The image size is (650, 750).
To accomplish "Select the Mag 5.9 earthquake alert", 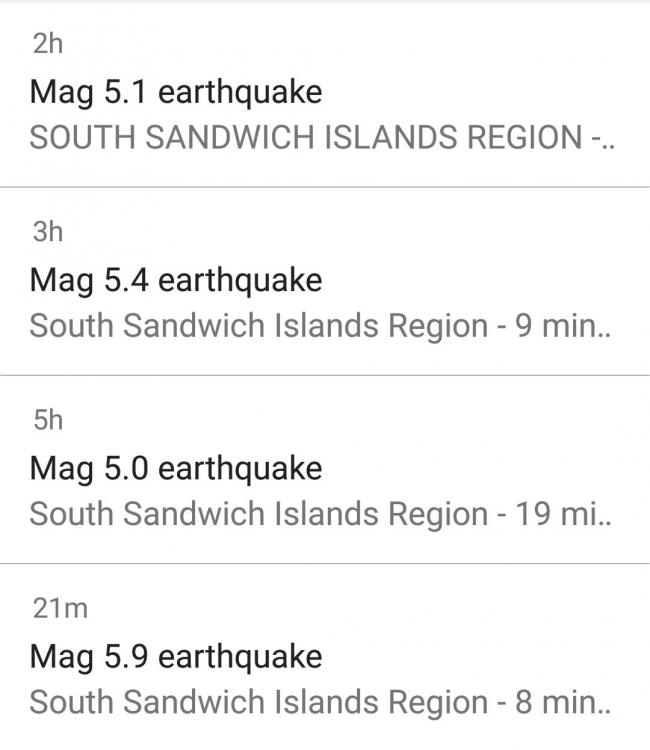I will click(176, 657).
